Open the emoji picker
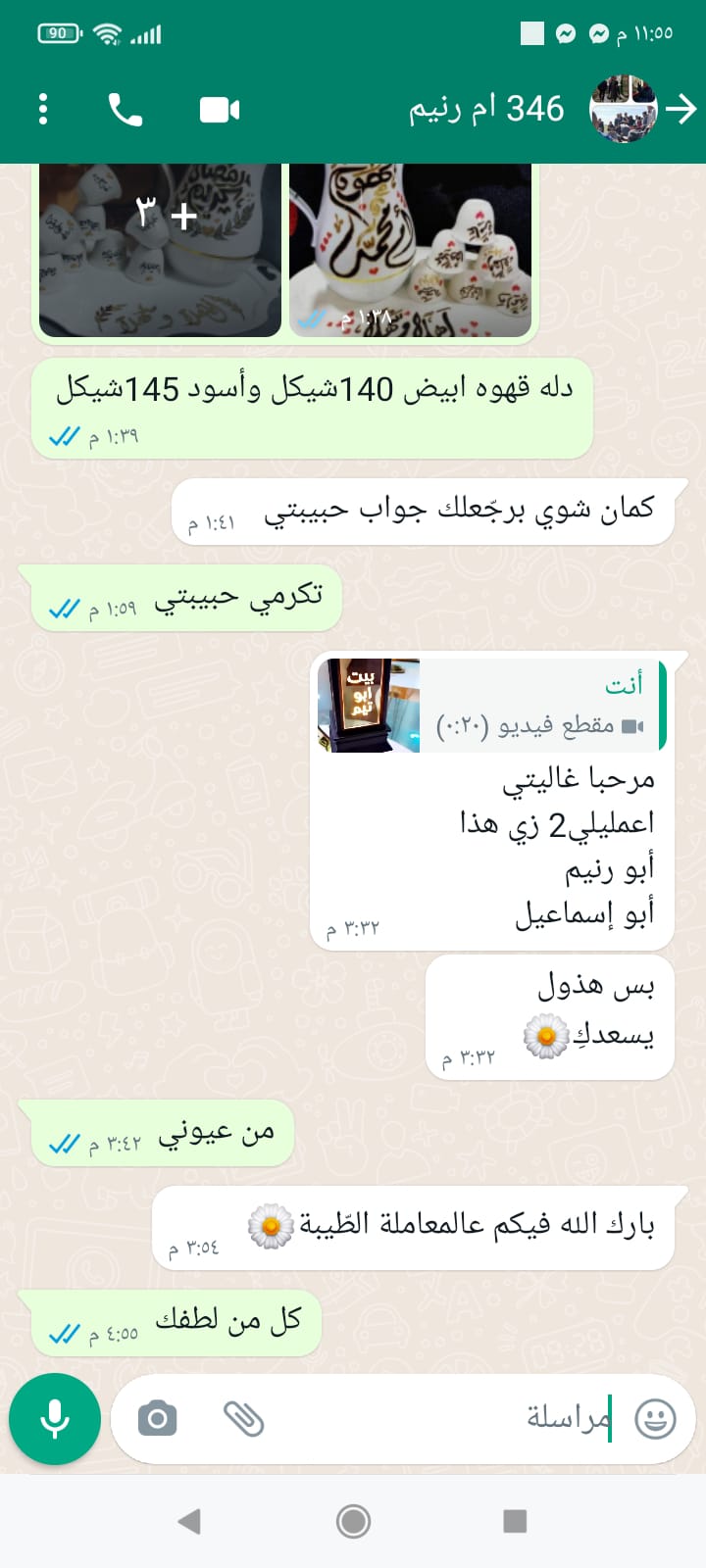The width and height of the screenshot is (706, 1568). [655, 1418]
